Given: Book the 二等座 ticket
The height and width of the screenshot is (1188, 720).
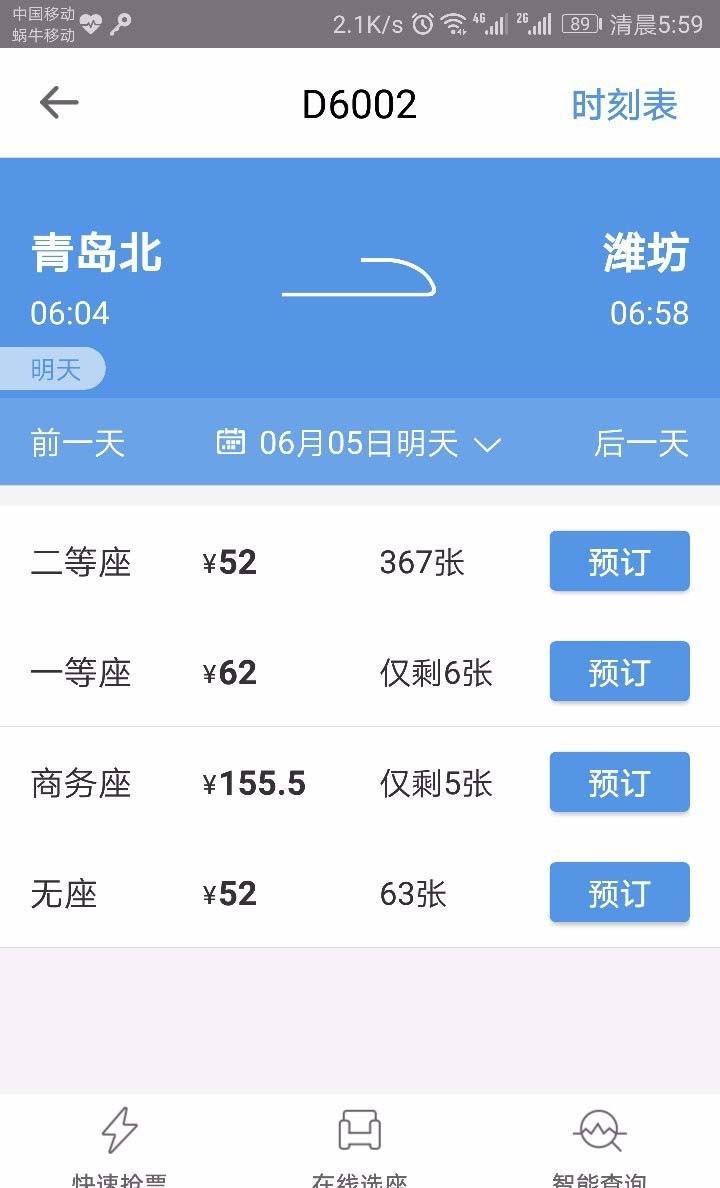Looking at the screenshot, I should [619, 561].
